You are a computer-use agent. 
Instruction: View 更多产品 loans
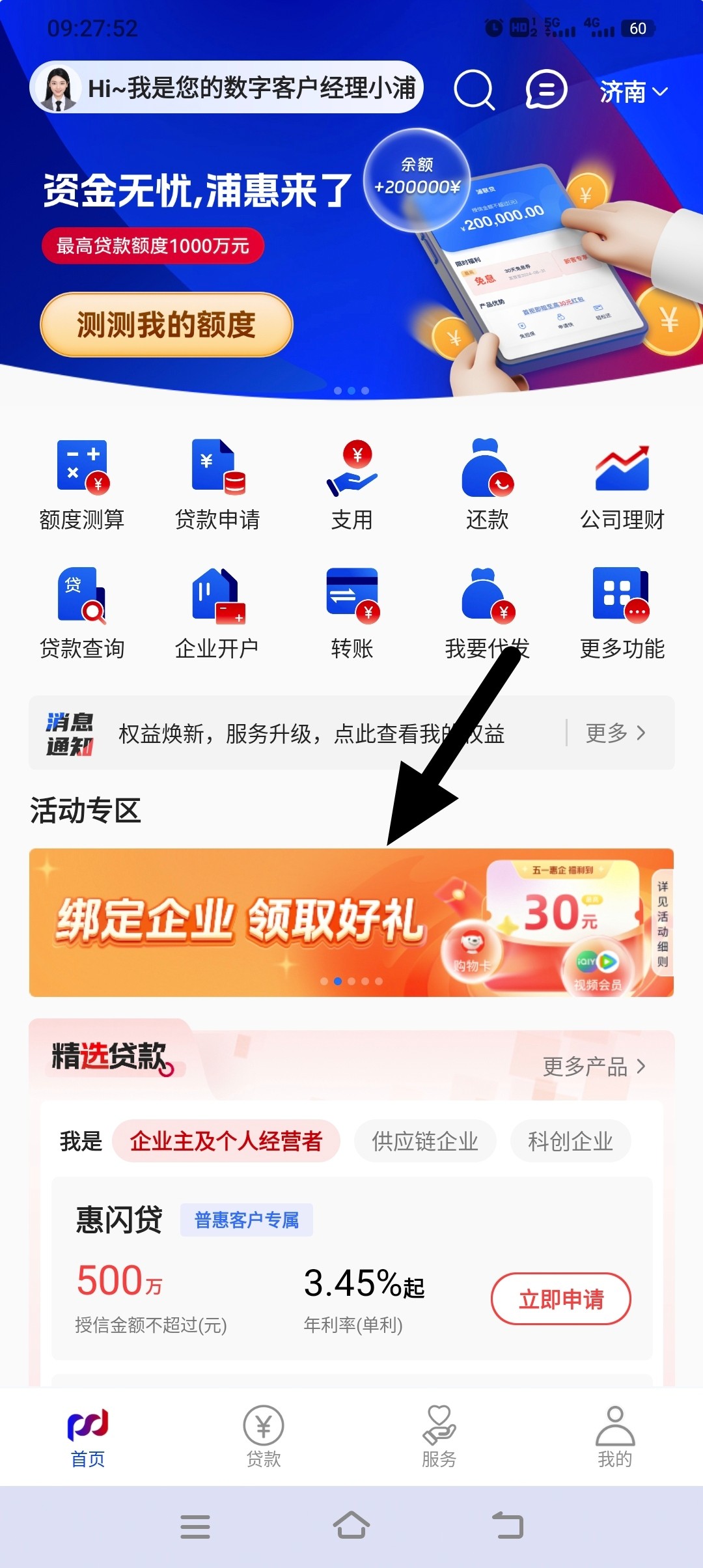click(594, 1067)
